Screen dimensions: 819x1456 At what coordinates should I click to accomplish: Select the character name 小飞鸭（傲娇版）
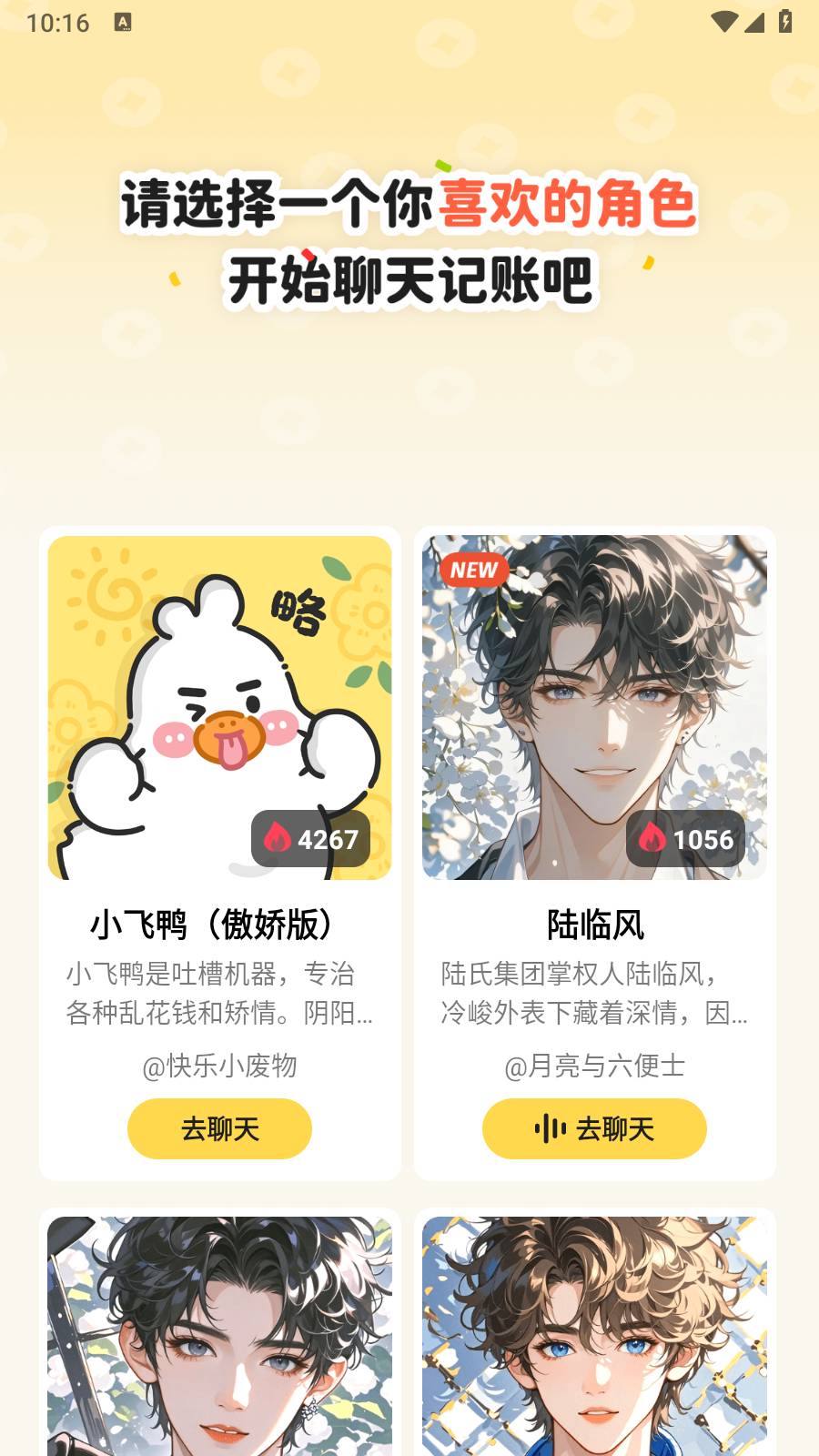click(218, 924)
